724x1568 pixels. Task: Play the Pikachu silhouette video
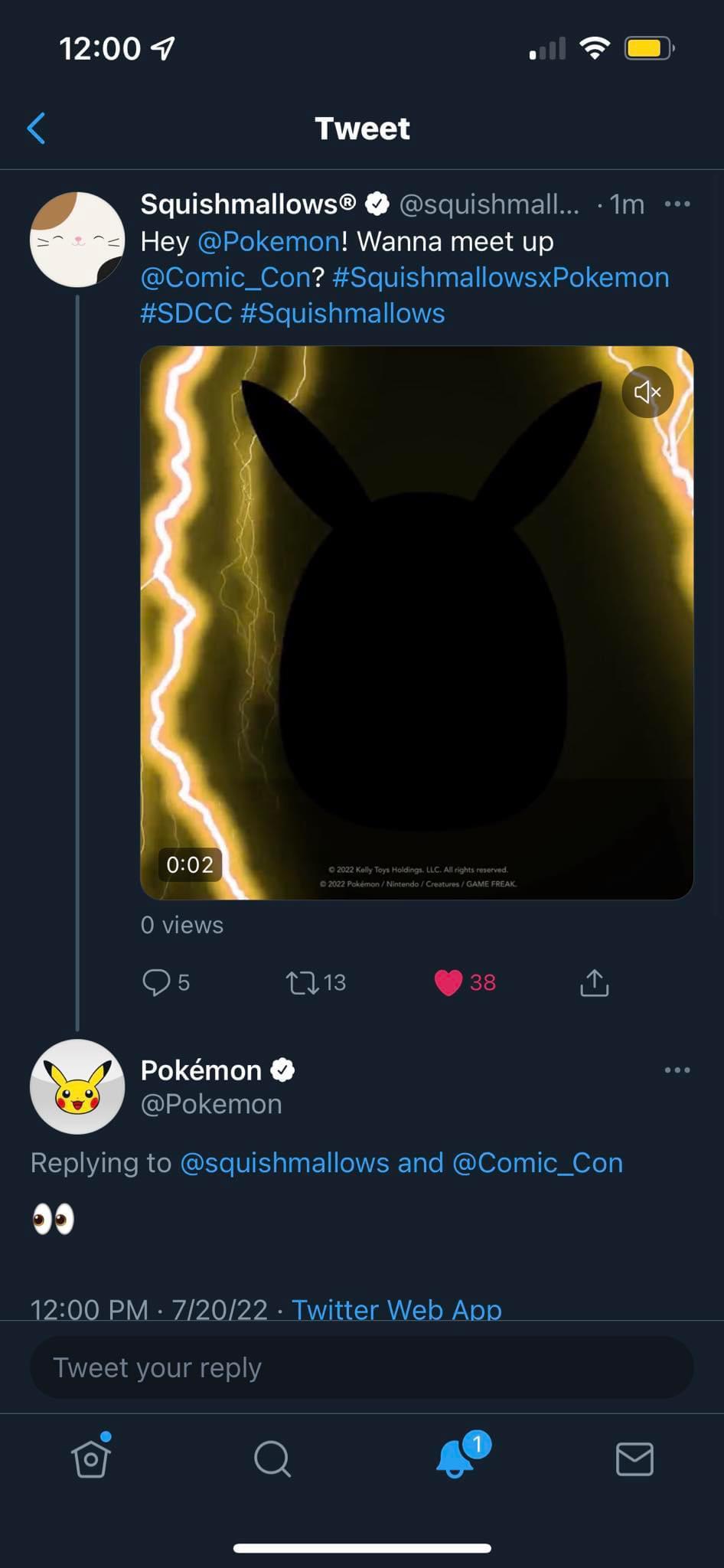(416, 622)
